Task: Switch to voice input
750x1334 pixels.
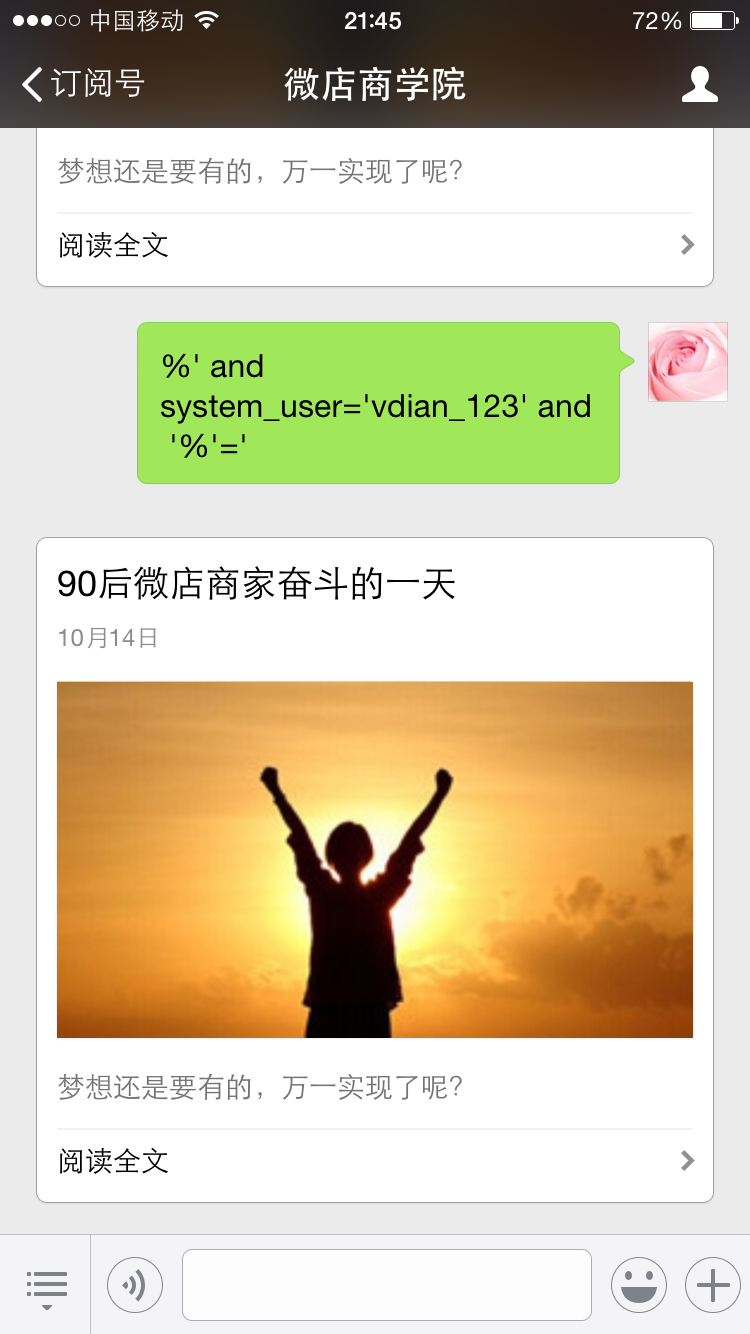Action: click(x=134, y=1285)
